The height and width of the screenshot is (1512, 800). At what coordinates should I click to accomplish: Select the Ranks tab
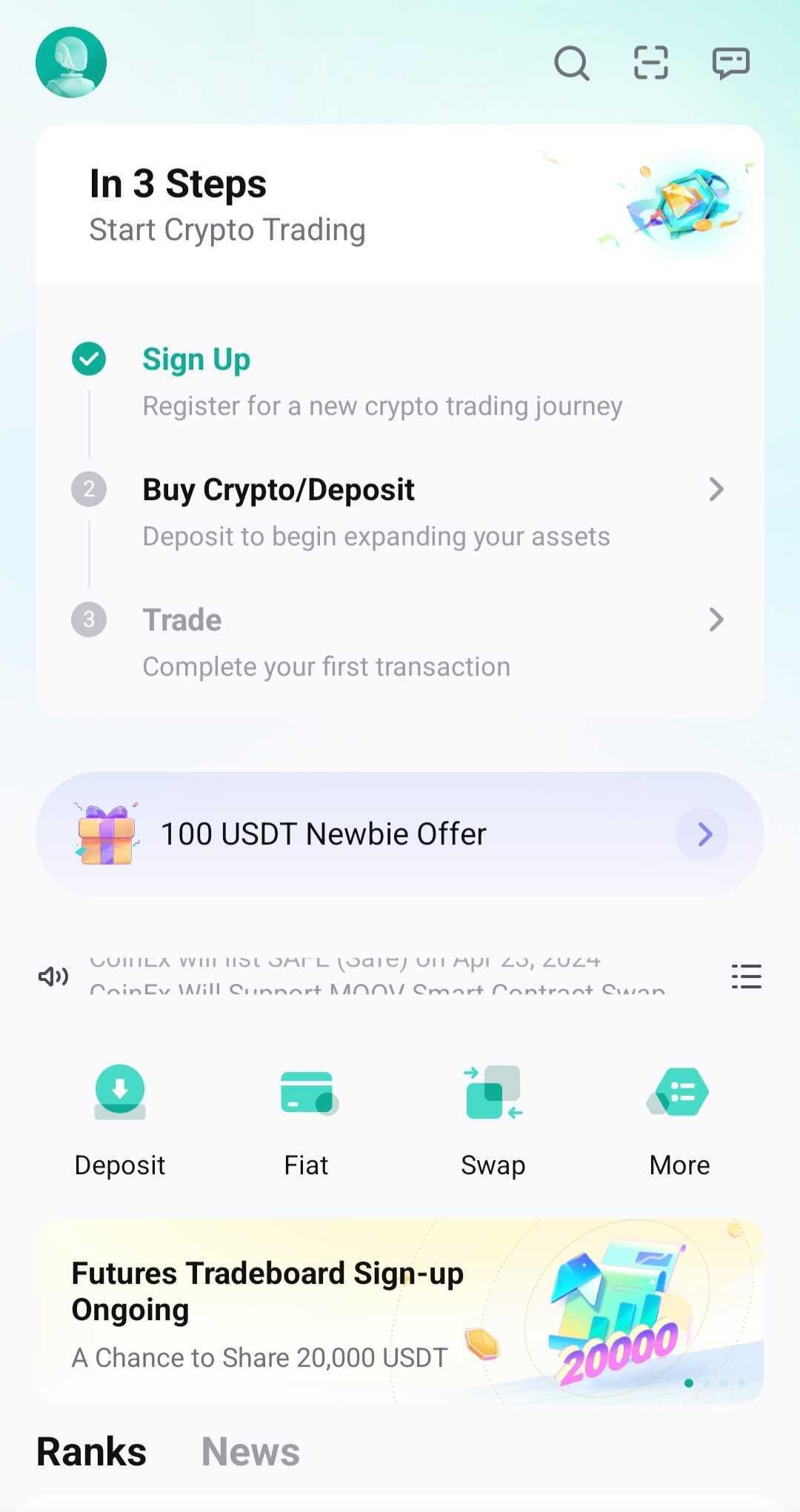pyautogui.click(x=92, y=1451)
